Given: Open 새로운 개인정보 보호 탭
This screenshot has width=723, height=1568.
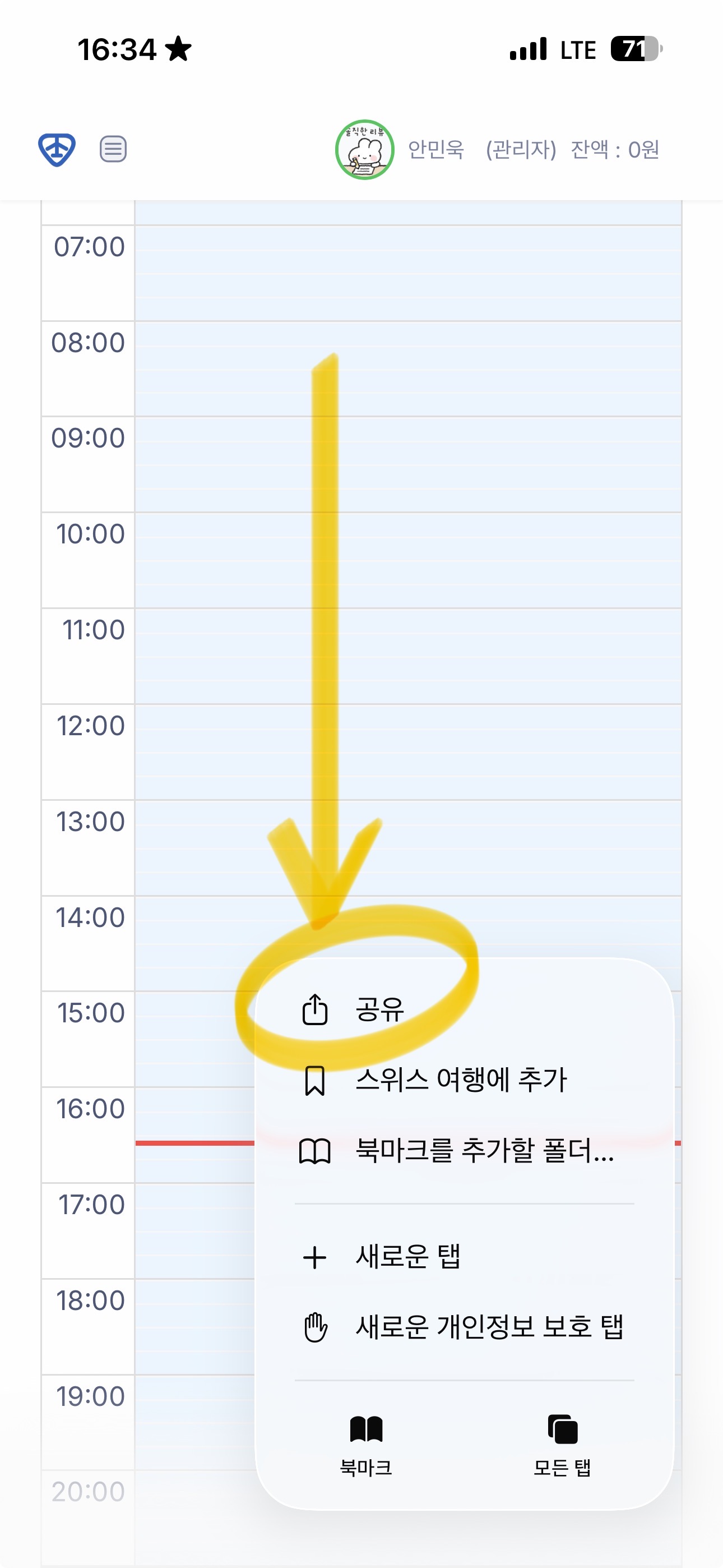Looking at the screenshot, I should [489, 1327].
